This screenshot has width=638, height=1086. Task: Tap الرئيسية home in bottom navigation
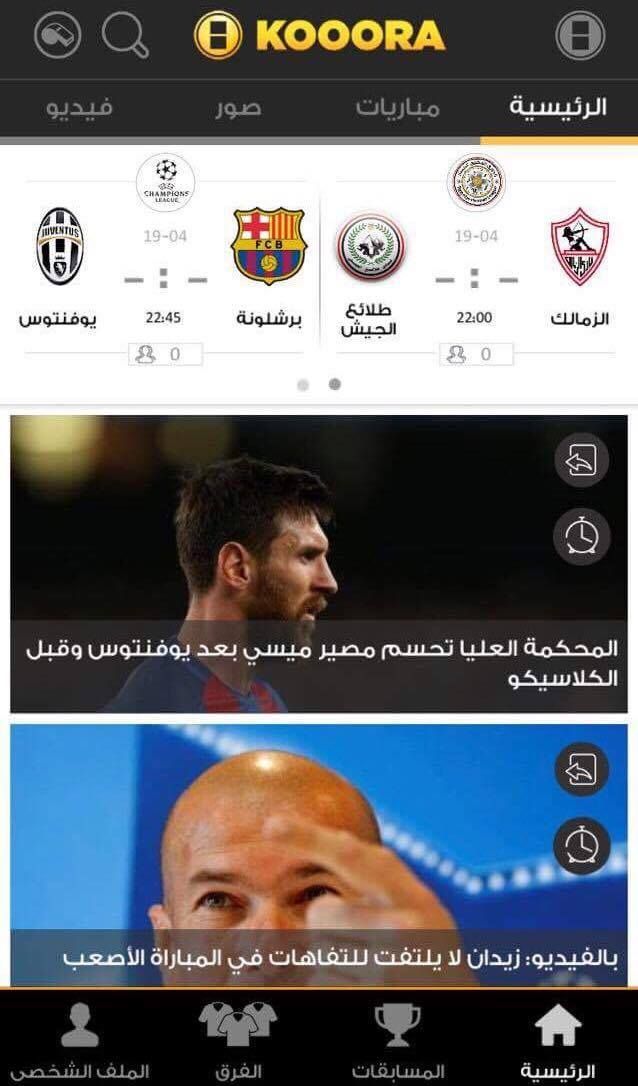[558, 1040]
